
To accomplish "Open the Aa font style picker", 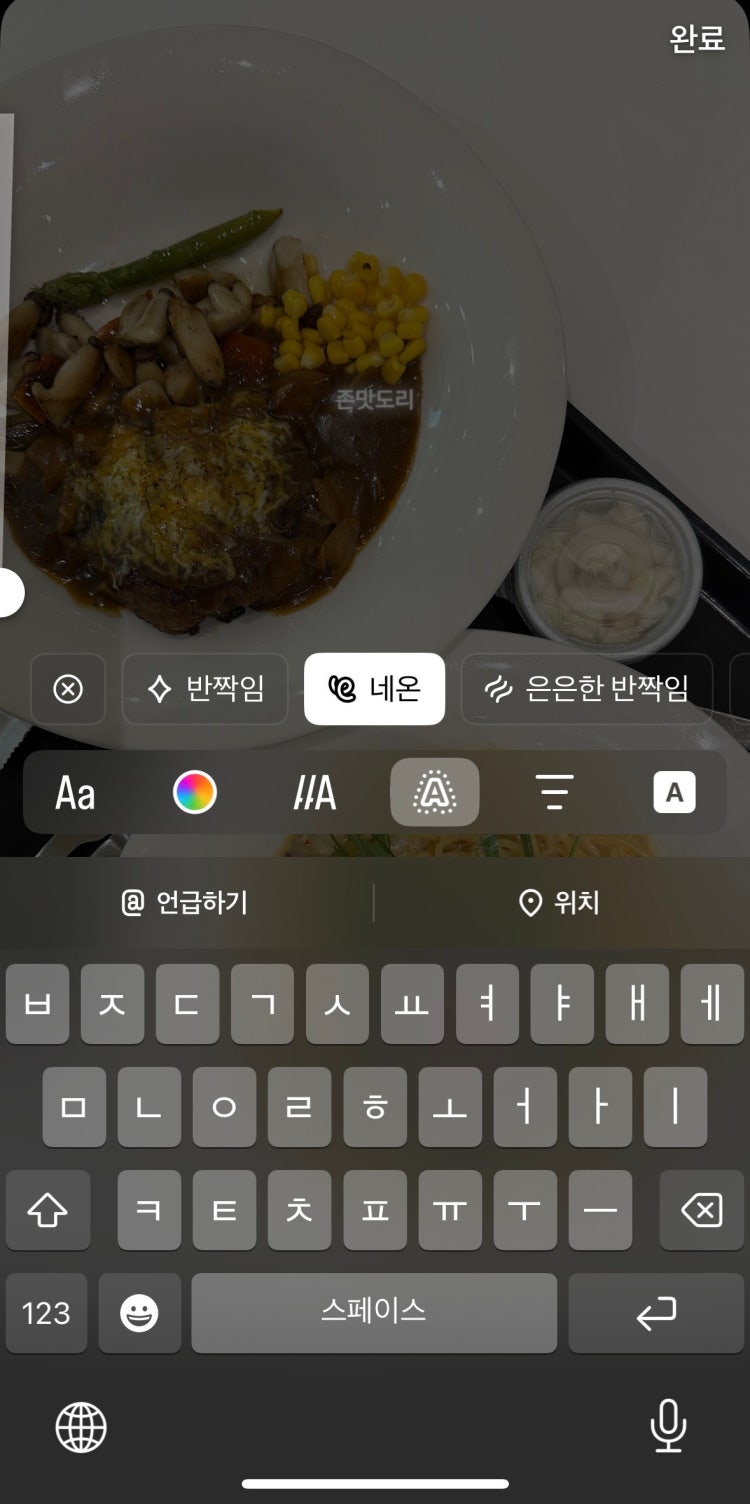I will pos(75,793).
